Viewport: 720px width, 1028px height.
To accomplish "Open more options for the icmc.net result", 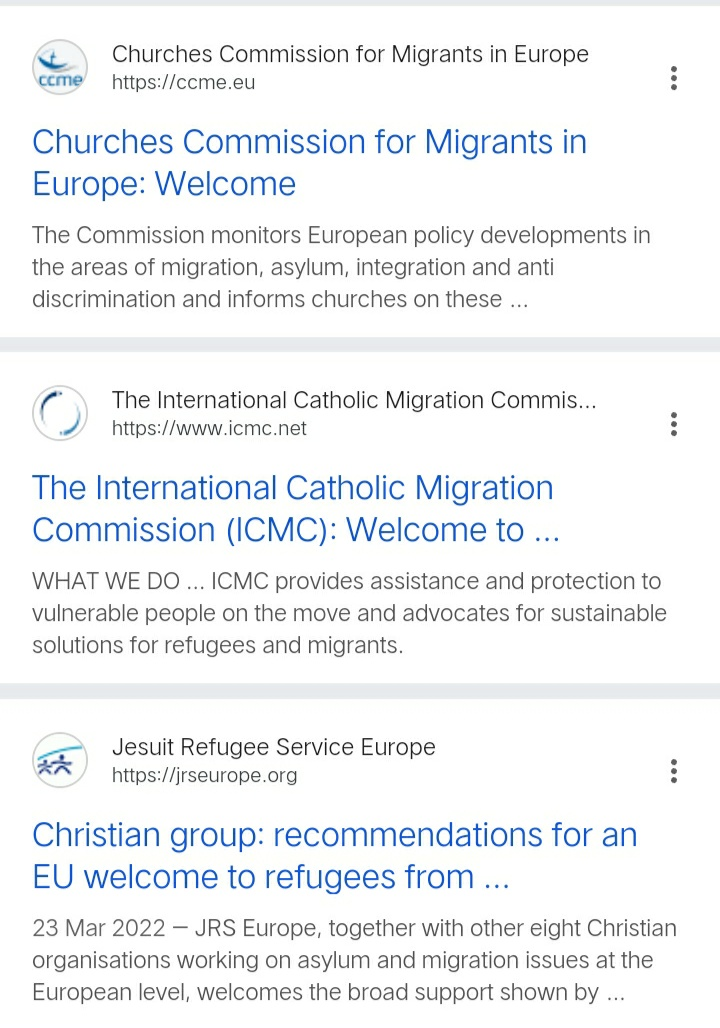I will pos(674,424).
